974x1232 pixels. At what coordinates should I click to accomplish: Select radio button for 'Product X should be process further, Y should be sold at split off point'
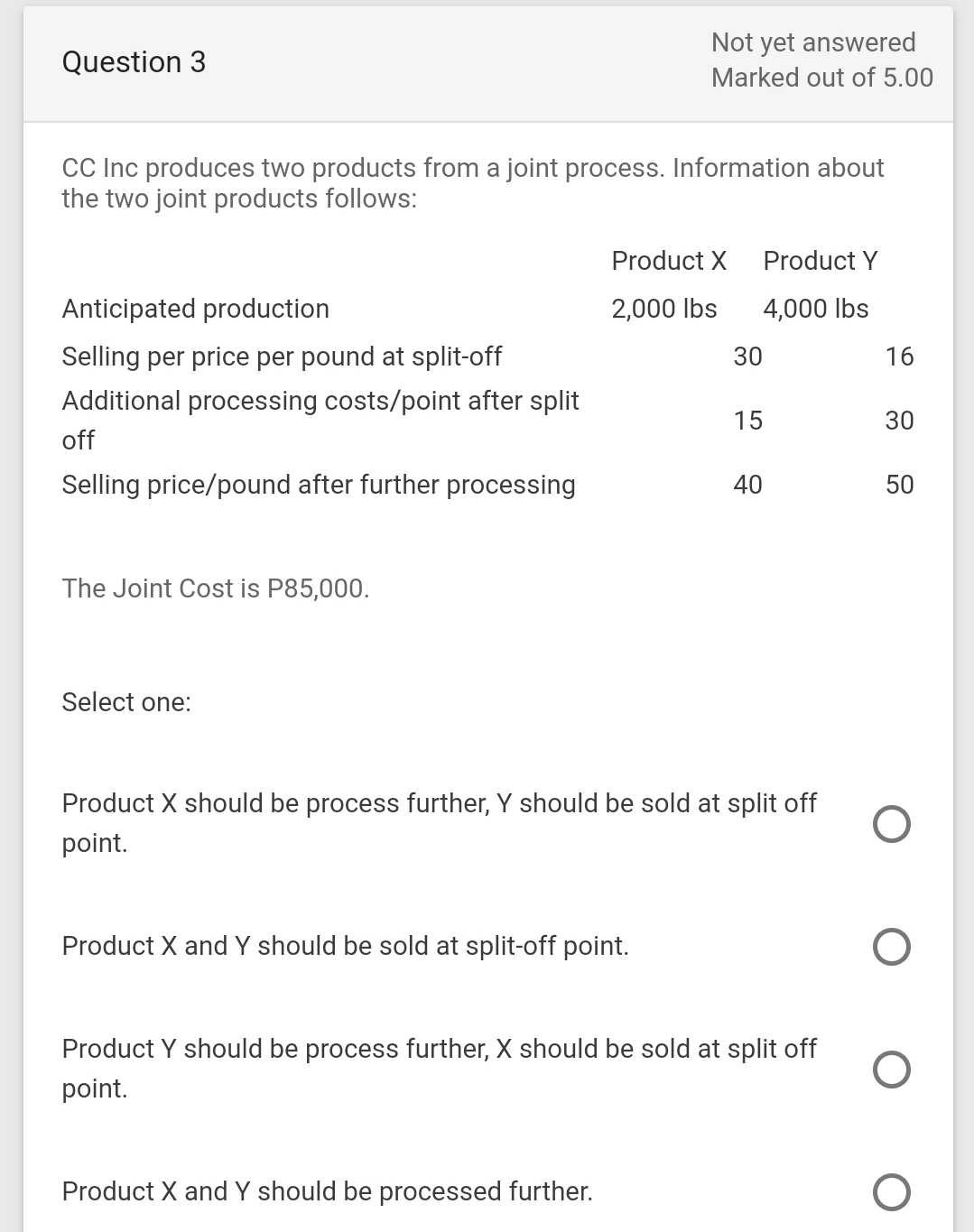click(x=891, y=822)
